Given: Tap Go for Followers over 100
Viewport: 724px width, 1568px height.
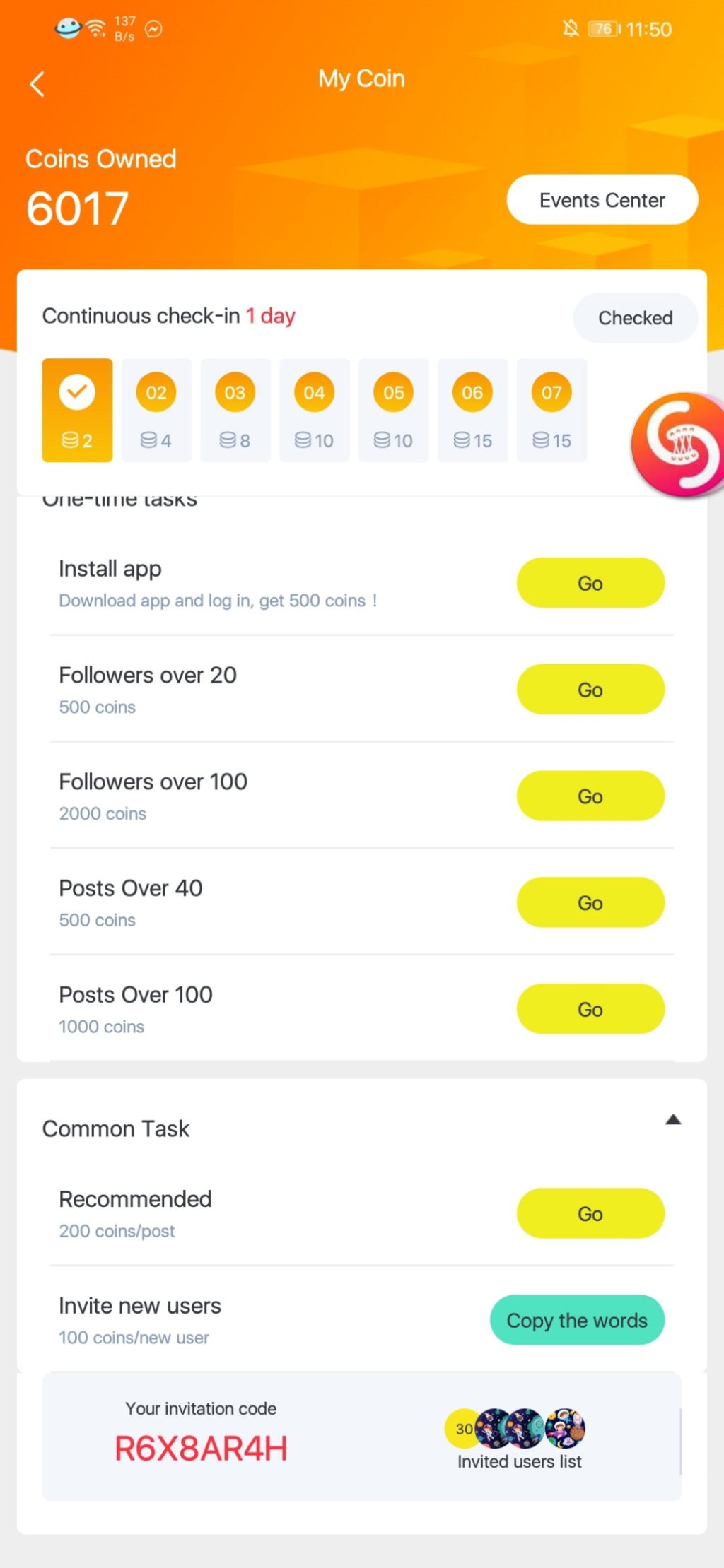Looking at the screenshot, I should click(x=590, y=796).
